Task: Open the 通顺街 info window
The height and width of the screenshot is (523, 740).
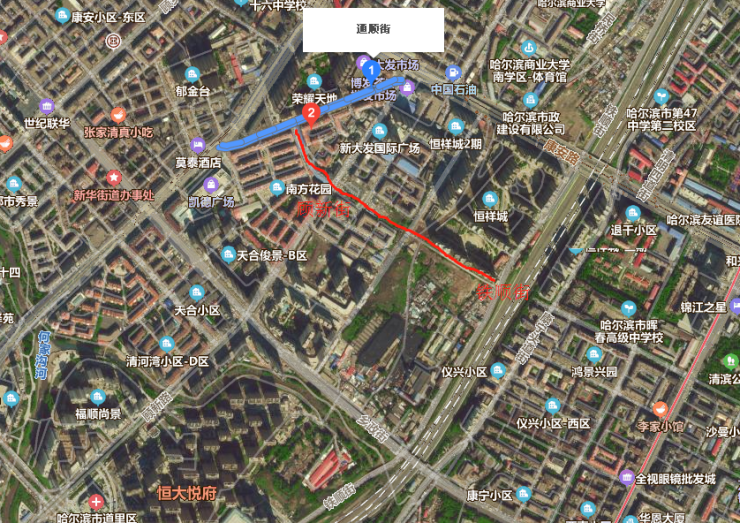Action: pos(373,30)
